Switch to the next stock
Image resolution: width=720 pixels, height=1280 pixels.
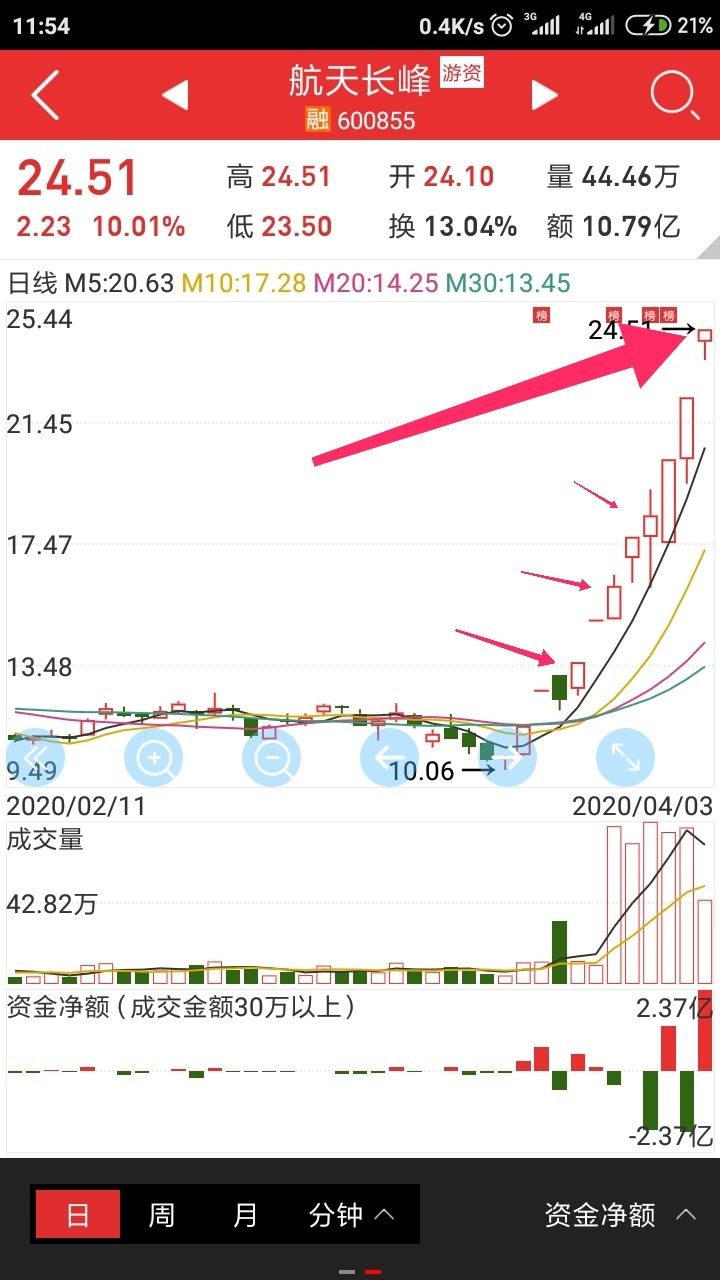point(544,96)
